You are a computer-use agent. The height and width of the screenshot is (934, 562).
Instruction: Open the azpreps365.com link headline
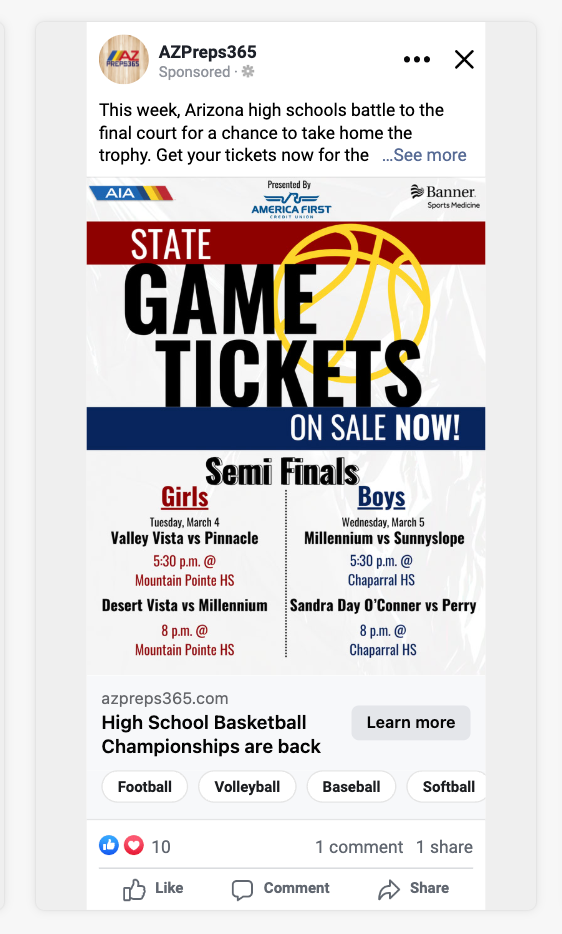pos(211,734)
